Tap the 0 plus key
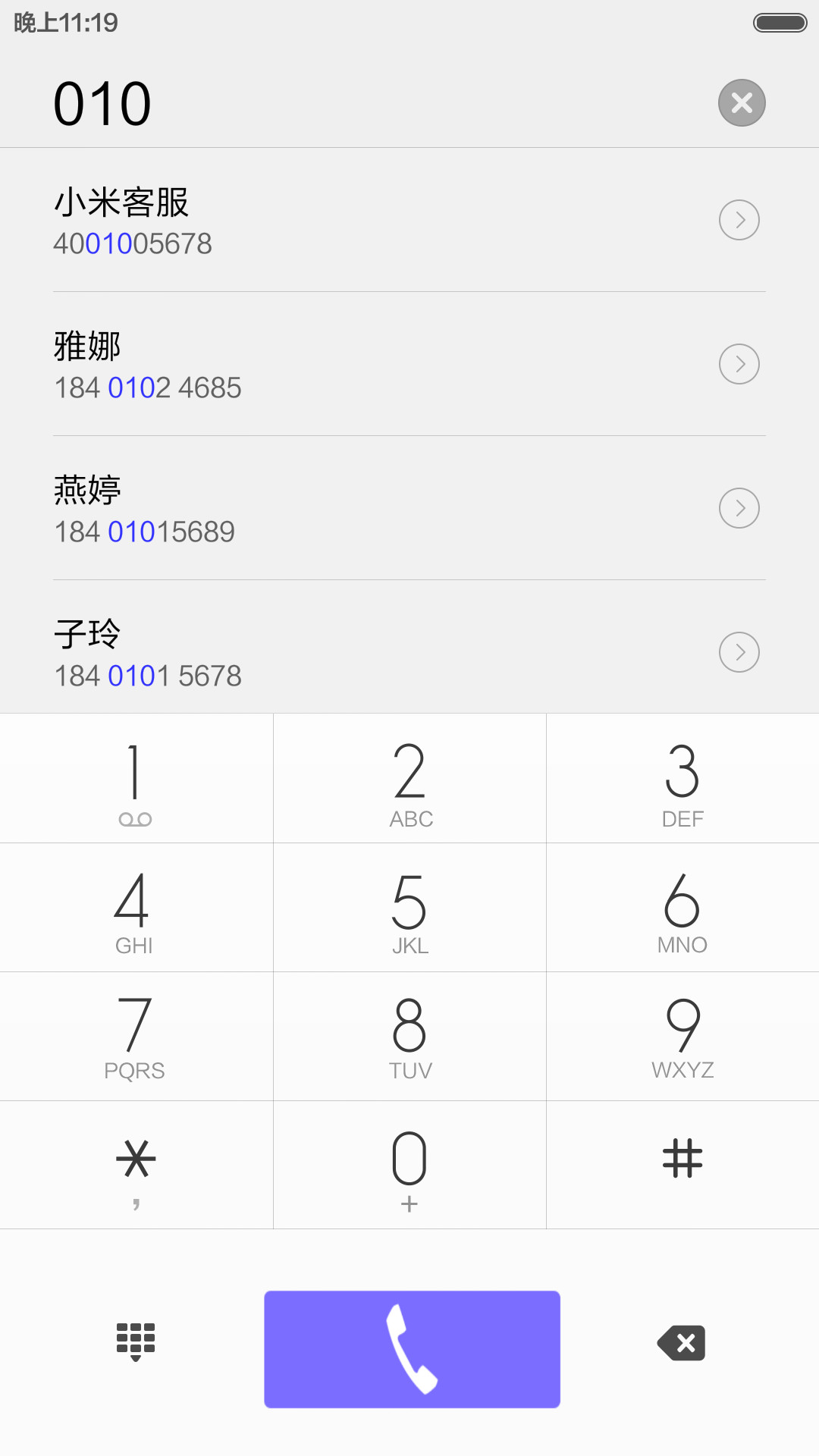Image resolution: width=819 pixels, height=1456 pixels. (x=409, y=1165)
